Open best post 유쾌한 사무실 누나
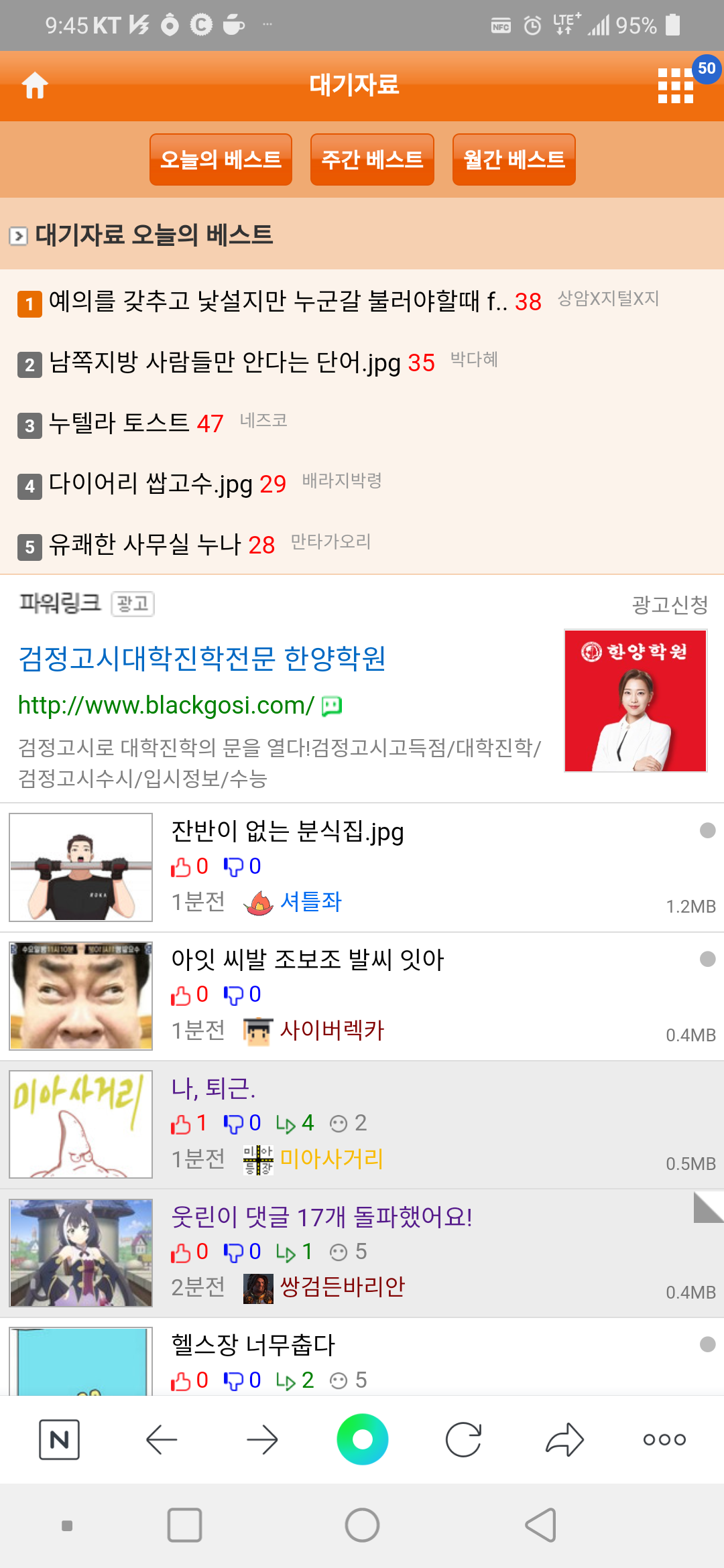 tap(145, 544)
